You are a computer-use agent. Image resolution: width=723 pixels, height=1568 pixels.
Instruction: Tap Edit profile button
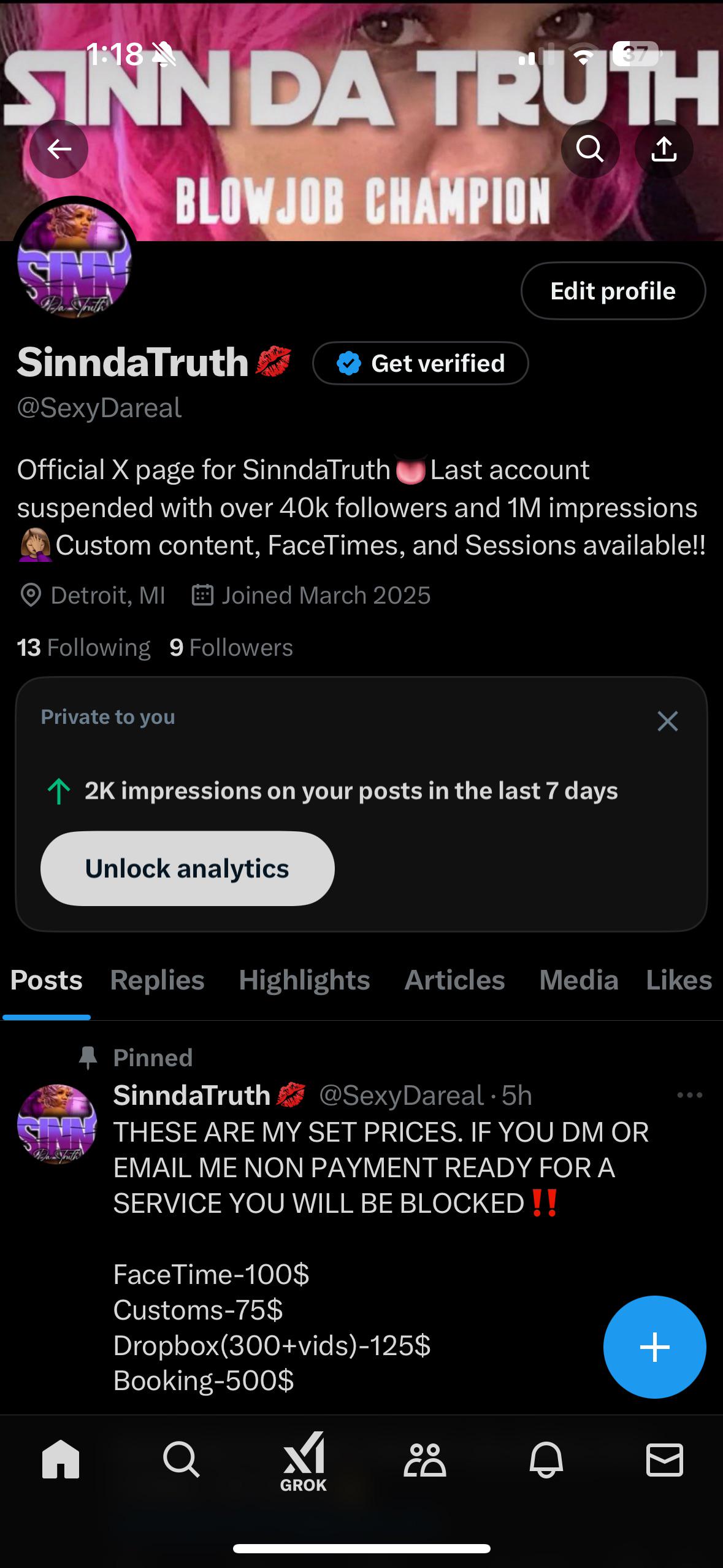613,291
